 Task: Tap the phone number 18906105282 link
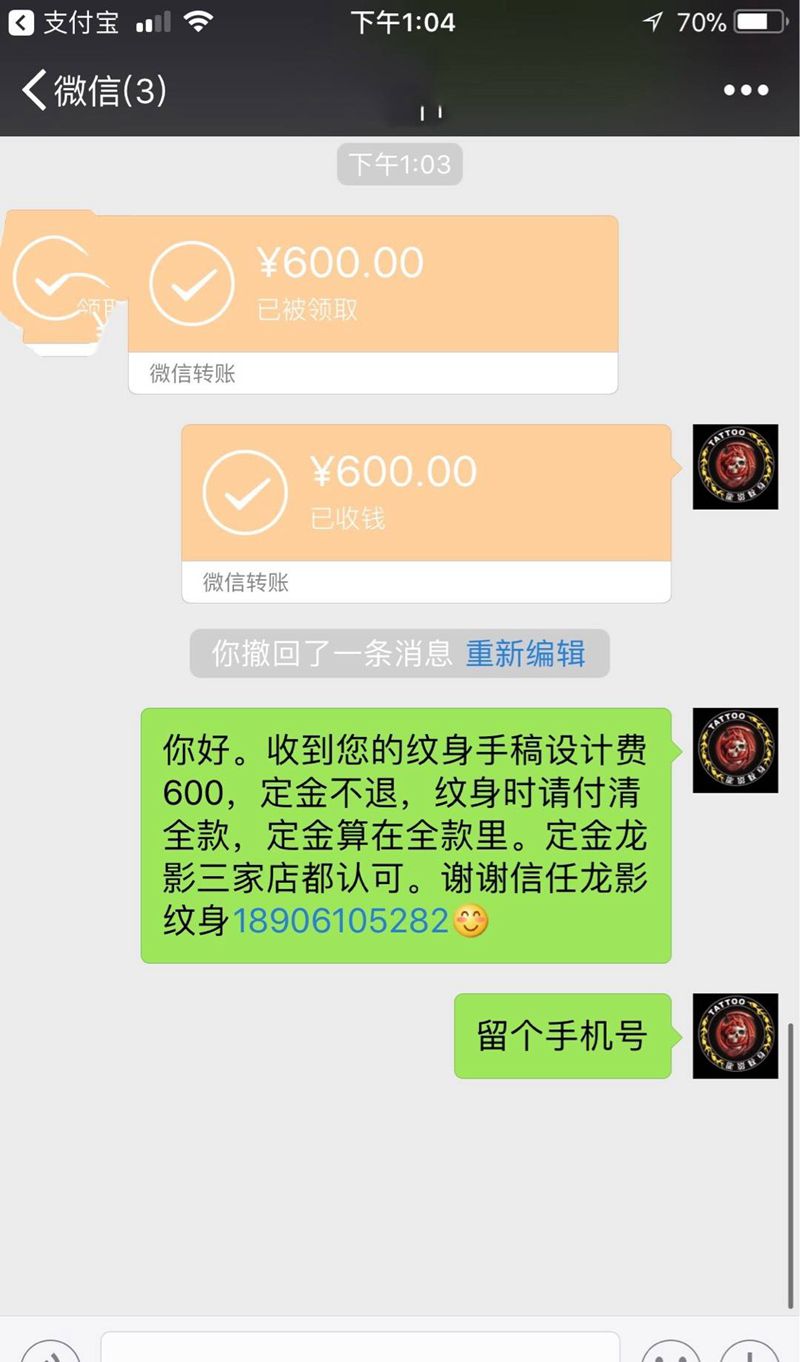coord(340,920)
